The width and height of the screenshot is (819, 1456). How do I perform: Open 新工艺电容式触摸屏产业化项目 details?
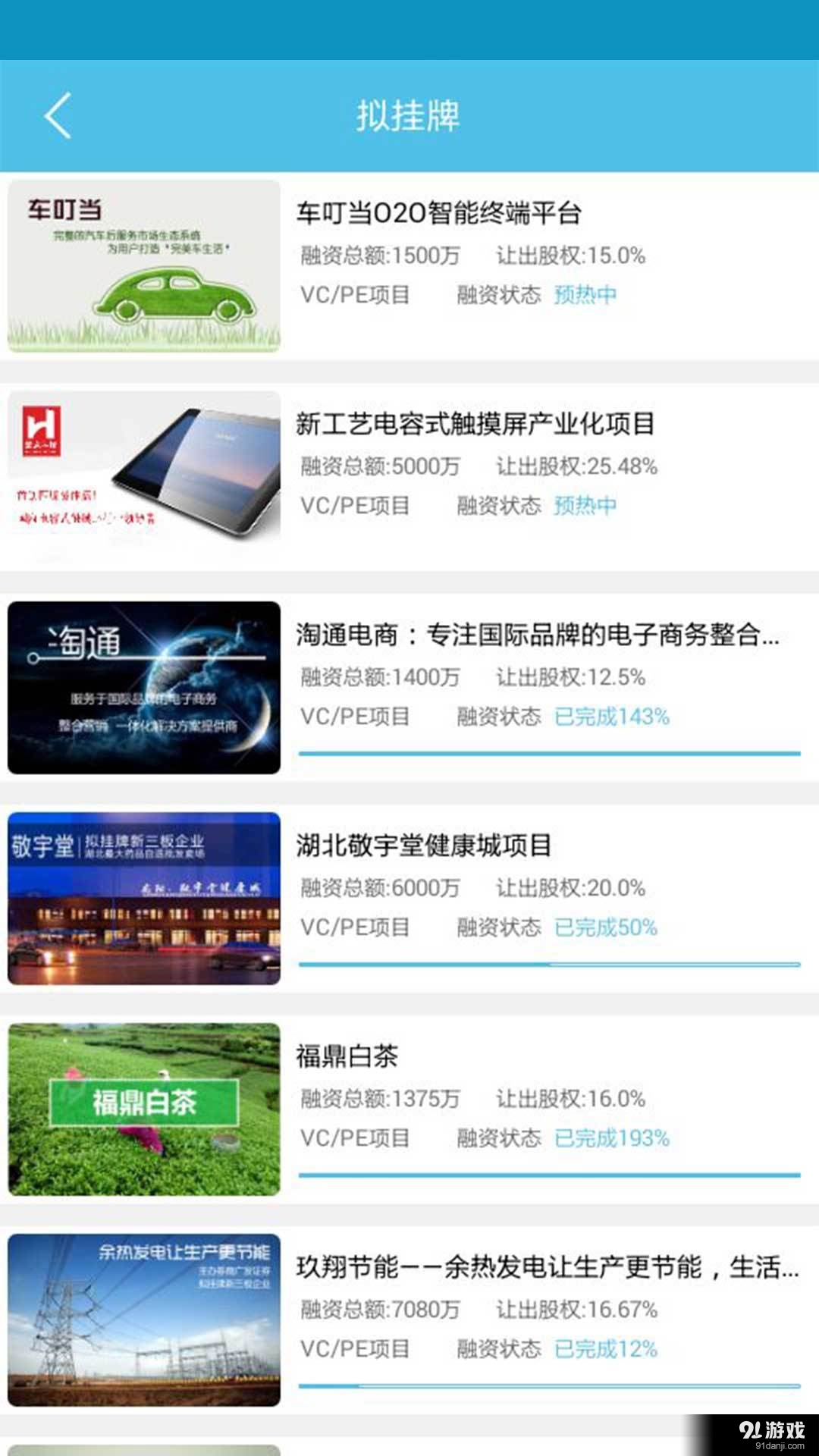tap(479, 426)
